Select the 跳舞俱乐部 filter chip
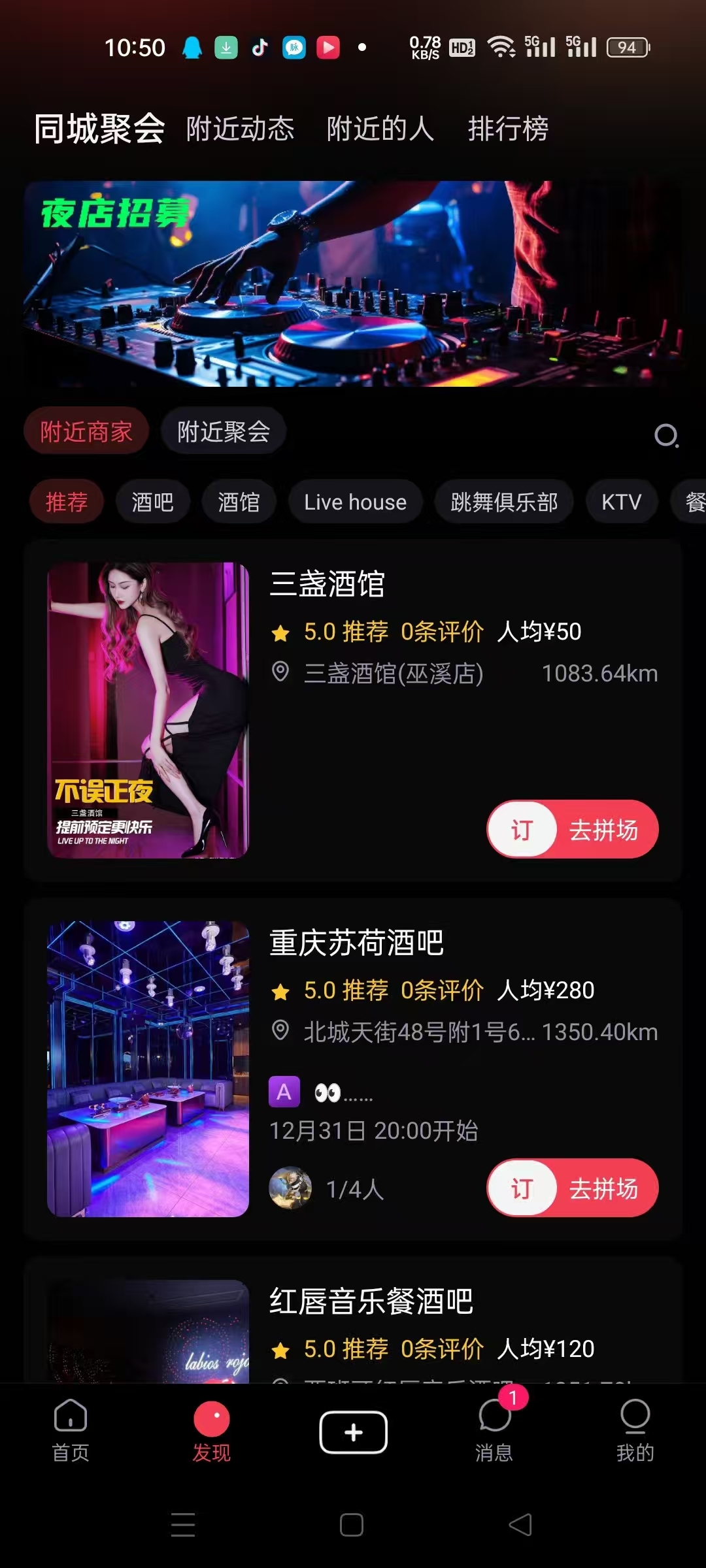Viewport: 706px width, 1568px height. [x=504, y=502]
